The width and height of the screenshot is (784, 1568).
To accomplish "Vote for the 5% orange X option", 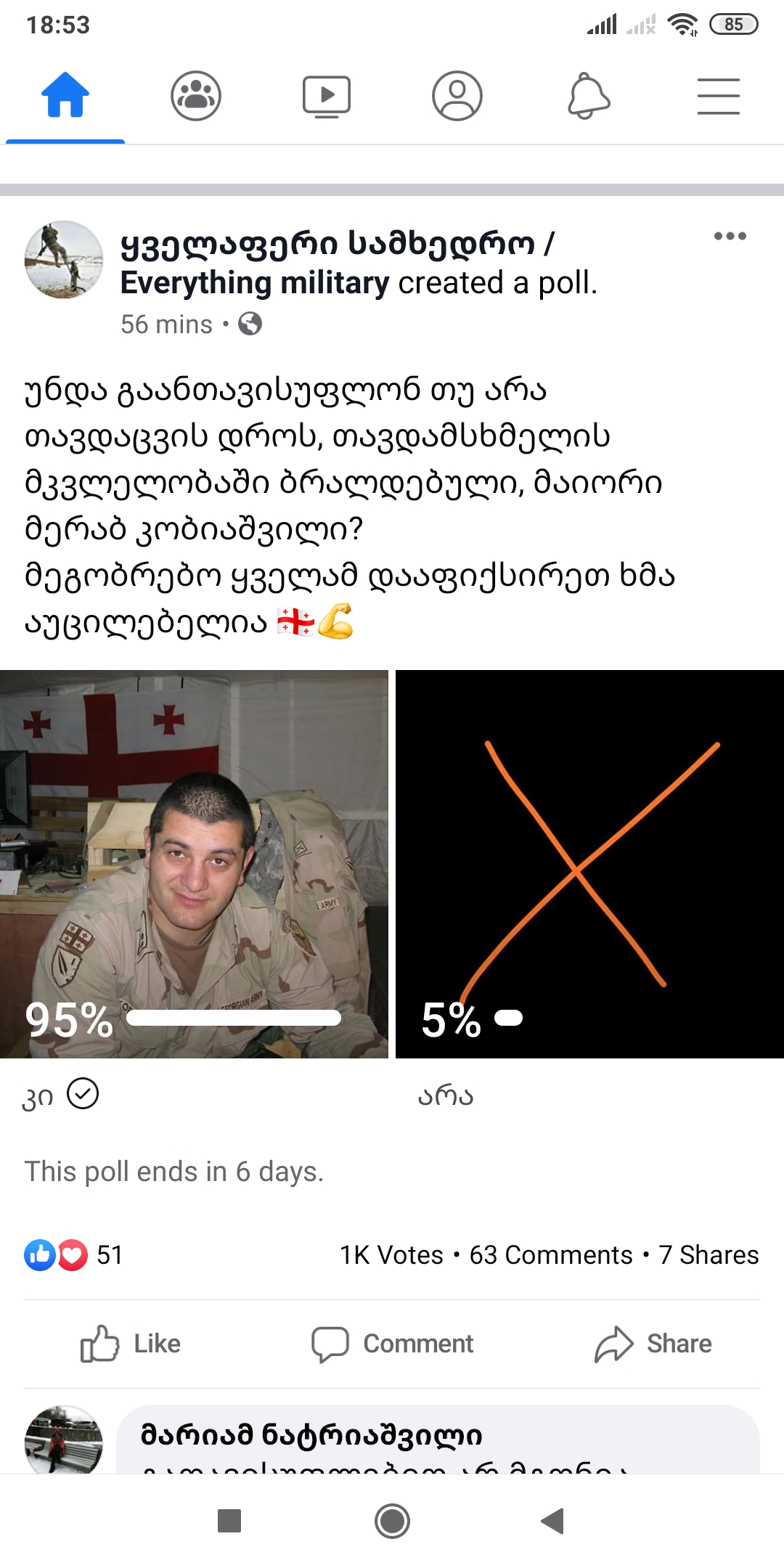I will pos(589,864).
